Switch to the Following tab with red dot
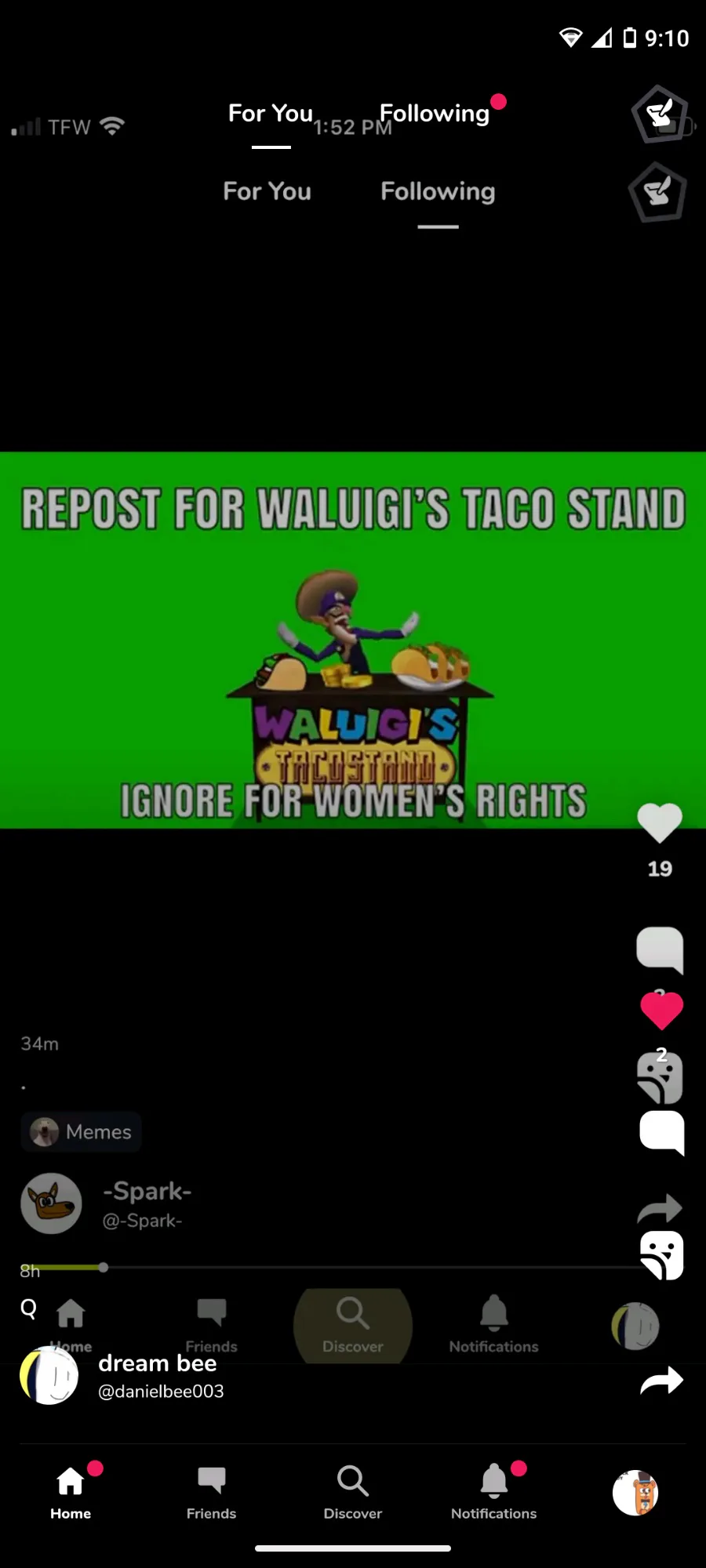 click(x=435, y=114)
